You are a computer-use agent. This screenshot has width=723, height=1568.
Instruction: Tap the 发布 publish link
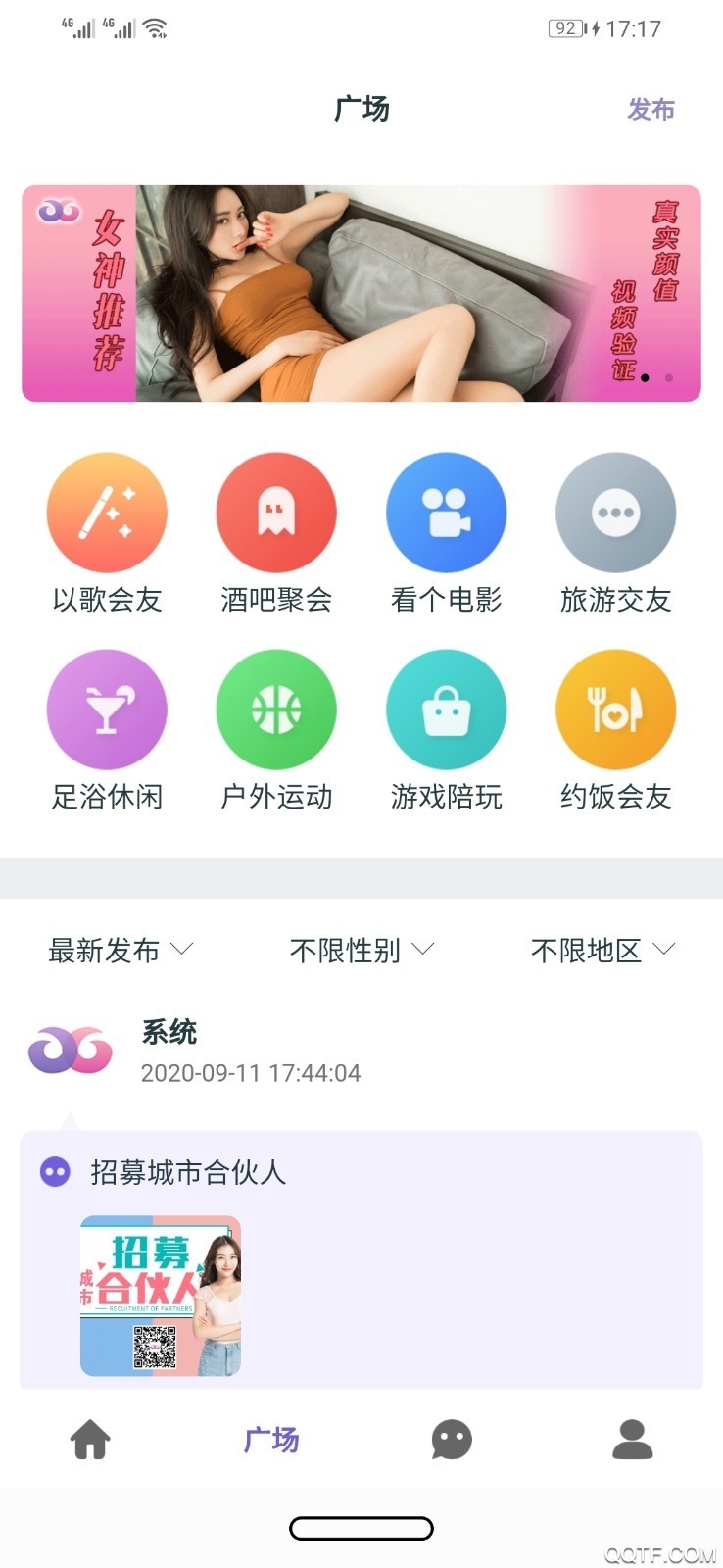[x=651, y=109]
